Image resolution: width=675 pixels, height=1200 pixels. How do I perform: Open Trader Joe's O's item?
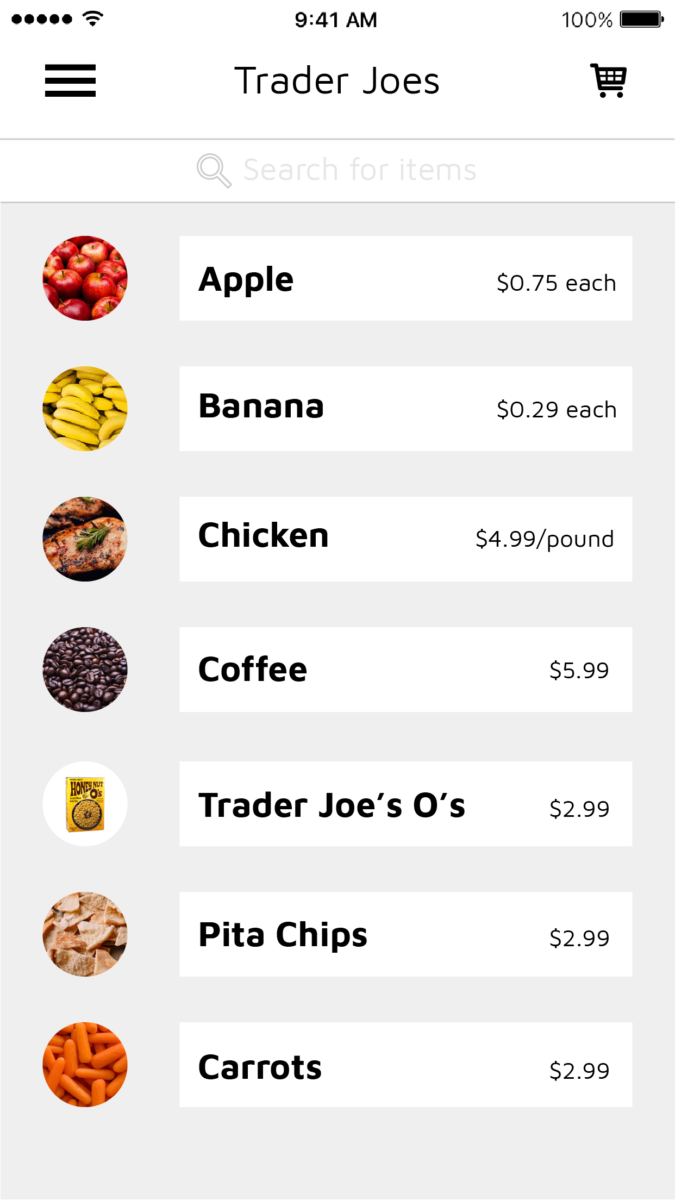coord(405,804)
